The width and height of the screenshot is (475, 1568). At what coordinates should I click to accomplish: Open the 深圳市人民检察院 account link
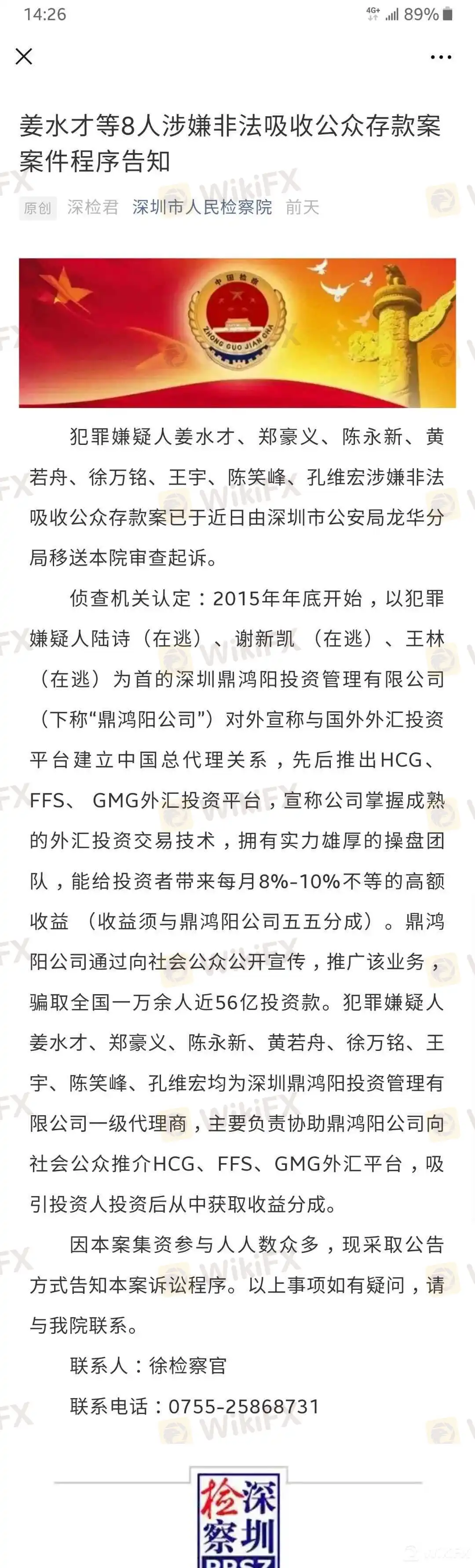tap(202, 207)
